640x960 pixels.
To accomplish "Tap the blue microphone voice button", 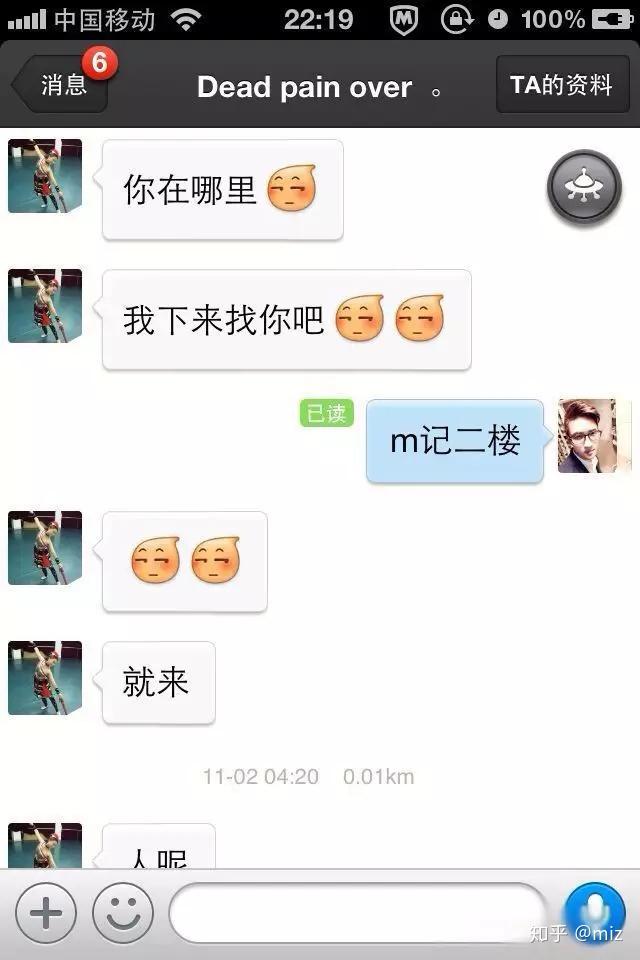I will tap(601, 910).
